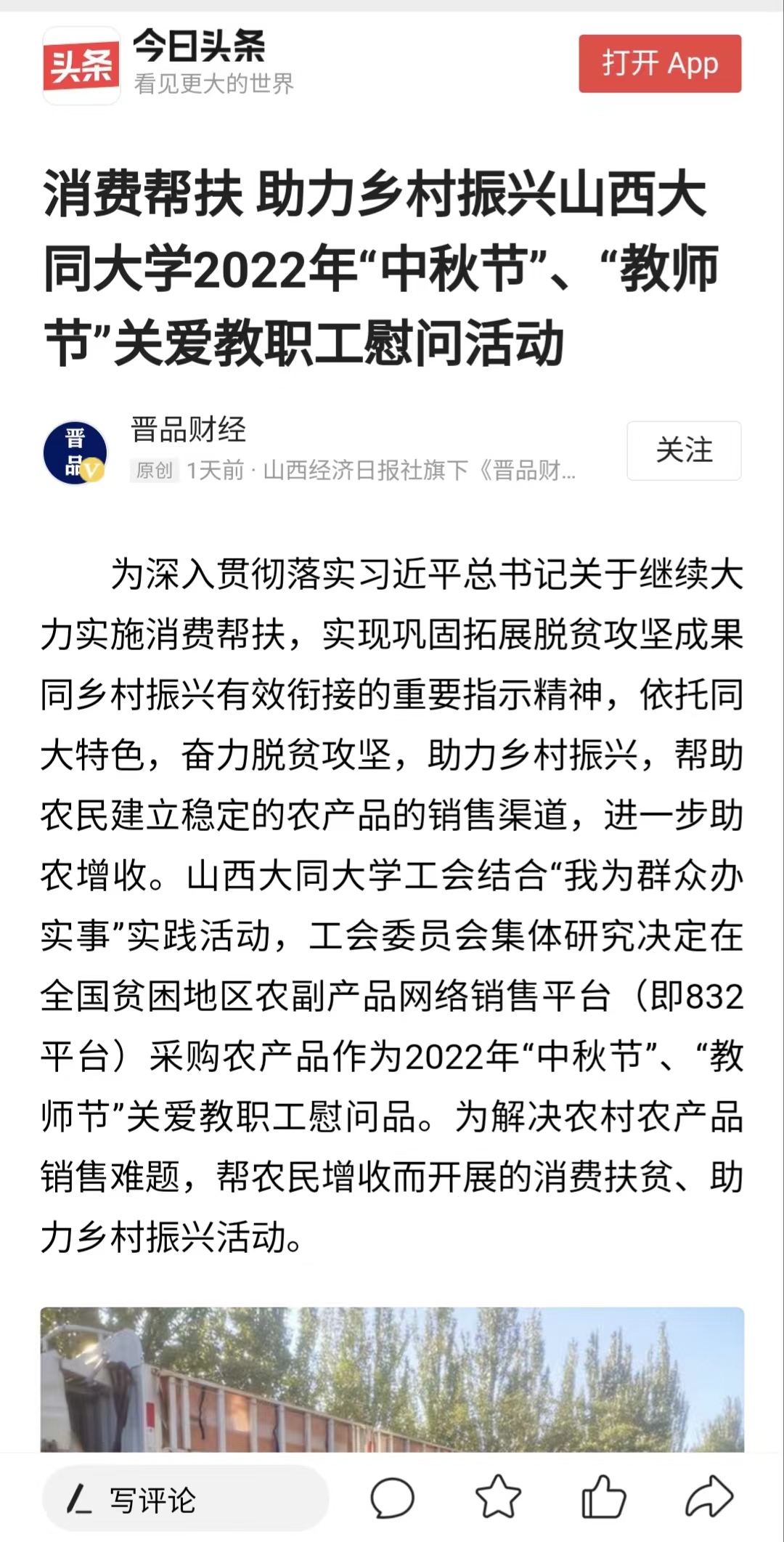The image size is (784, 1542).
Task: Open the 今日头条 logo in the header
Action: pyautogui.click(x=81, y=65)
